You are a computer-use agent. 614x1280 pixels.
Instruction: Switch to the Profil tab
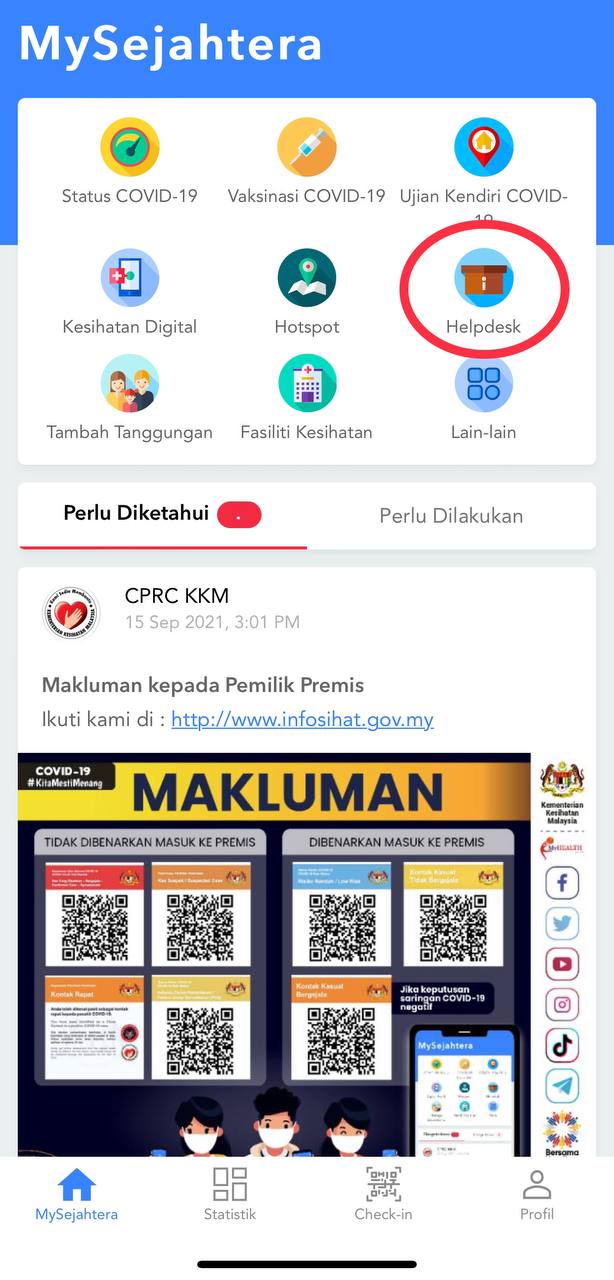[x=537, y=1195]
